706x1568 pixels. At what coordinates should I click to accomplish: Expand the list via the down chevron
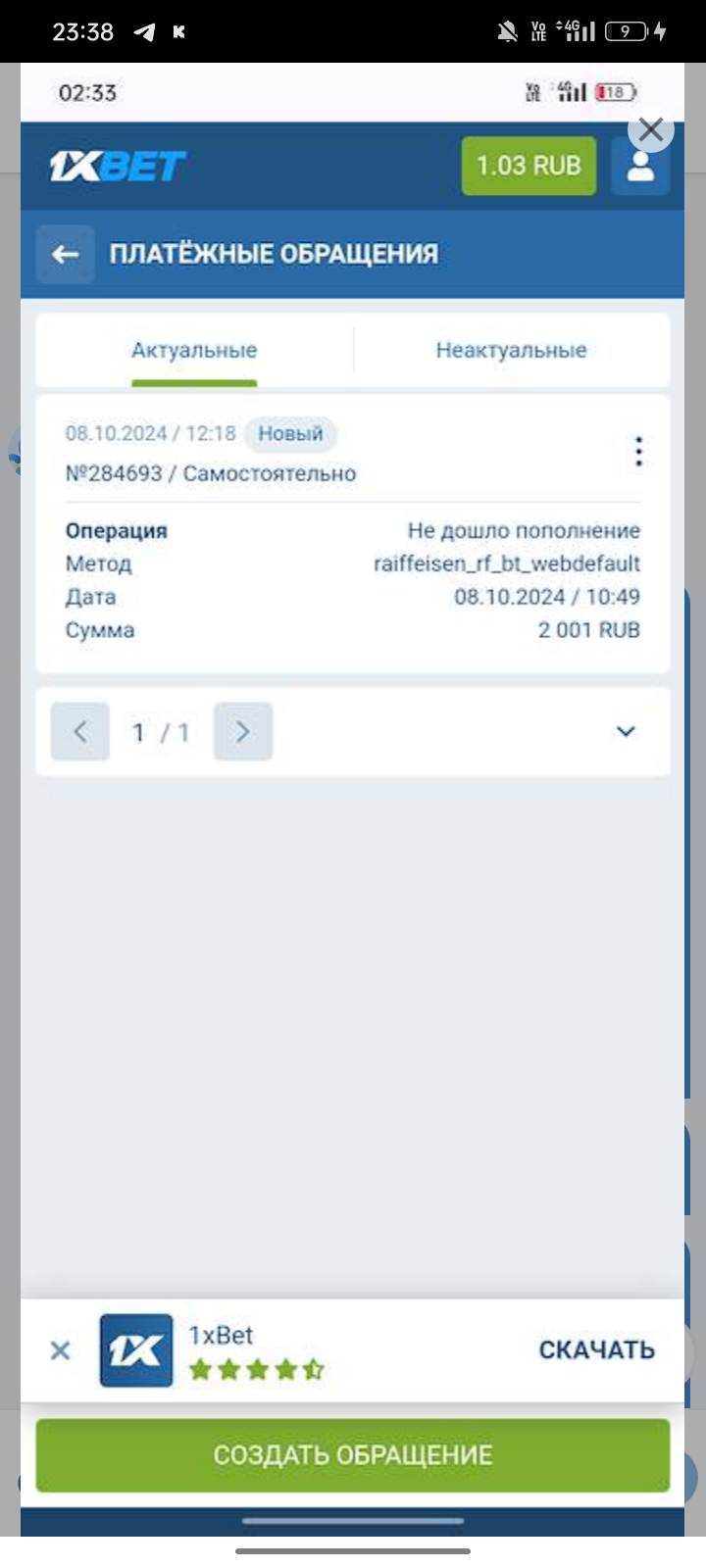point(624,731)
